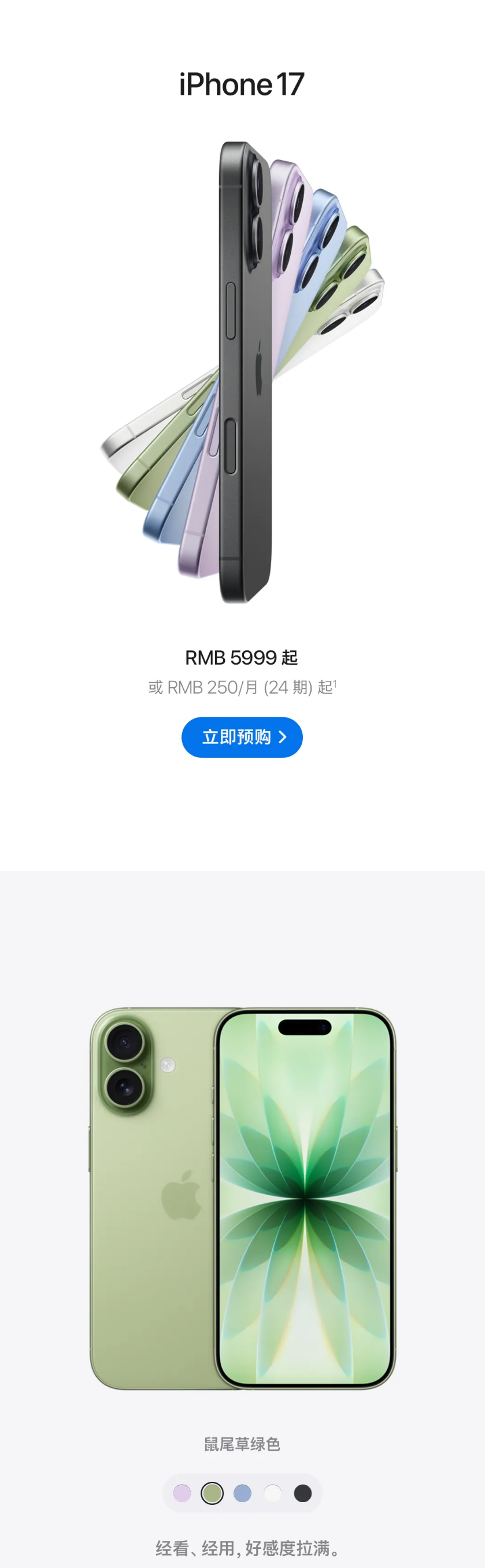The image size is (485, 1568).
Task: Choose the sage green color swatch
Action: 212,1493
